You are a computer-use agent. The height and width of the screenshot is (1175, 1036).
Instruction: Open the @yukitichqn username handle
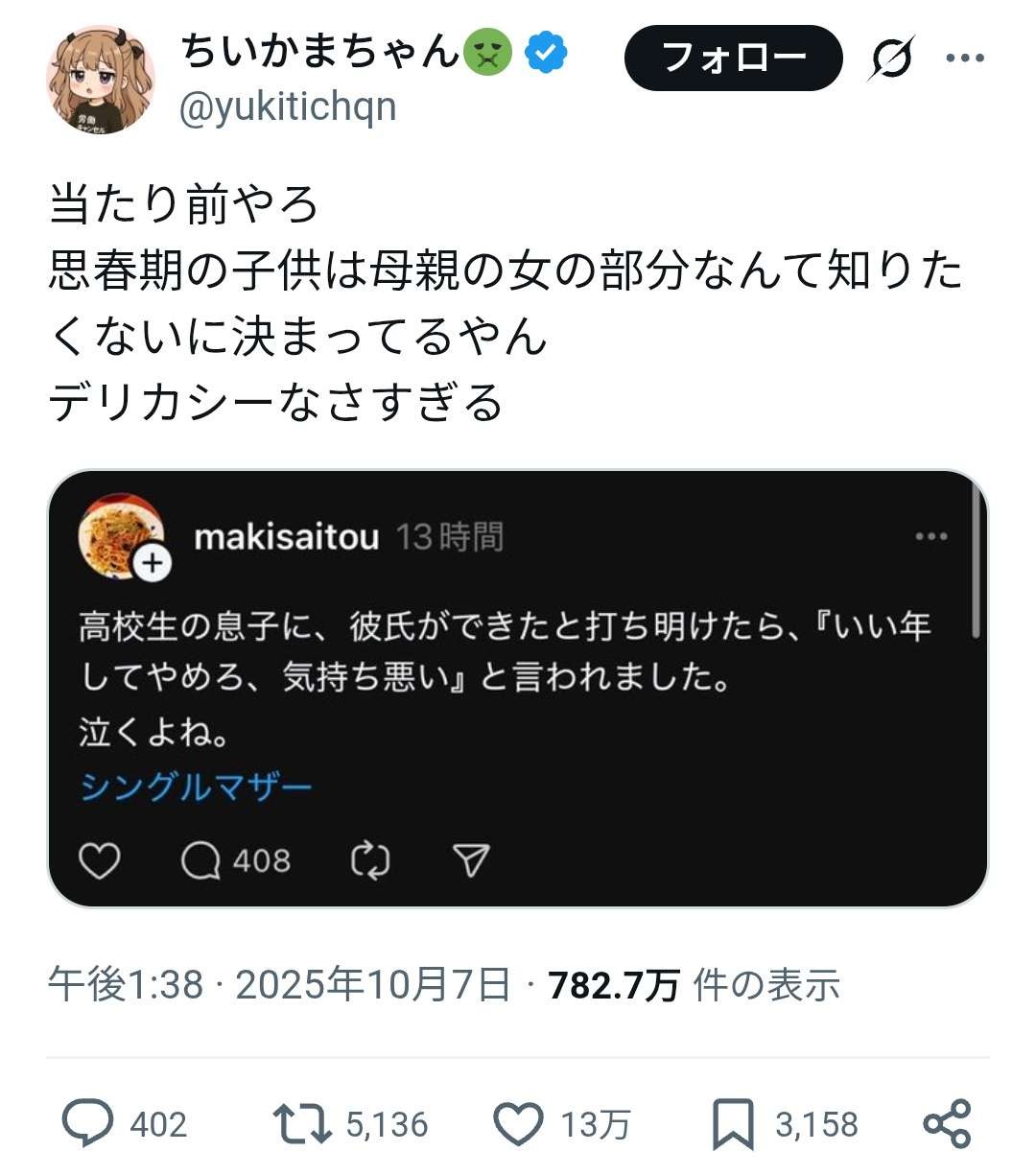[x=288, y=107]
